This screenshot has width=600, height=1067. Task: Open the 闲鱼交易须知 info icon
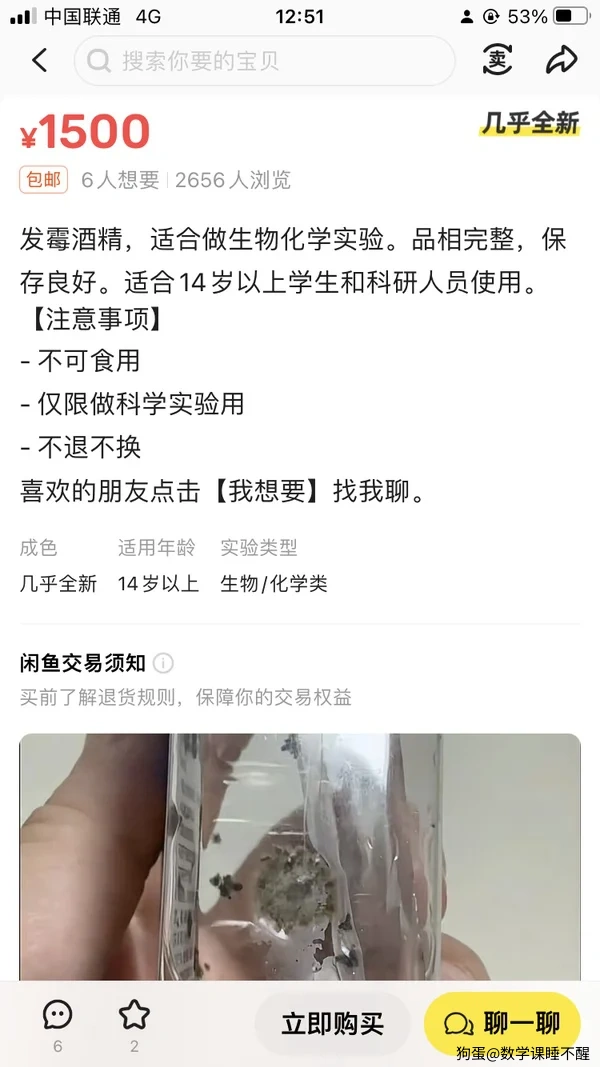pos(163,663)
